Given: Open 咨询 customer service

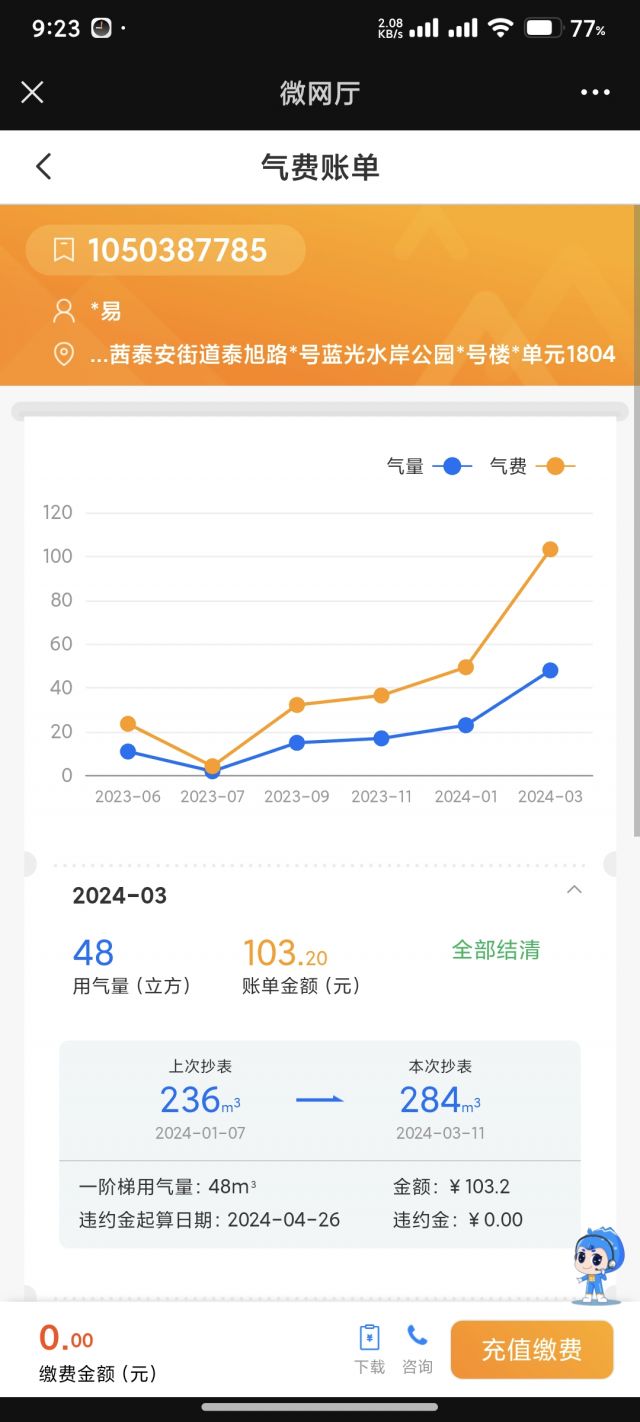Looking at the screenshot, I should 417,1349.
